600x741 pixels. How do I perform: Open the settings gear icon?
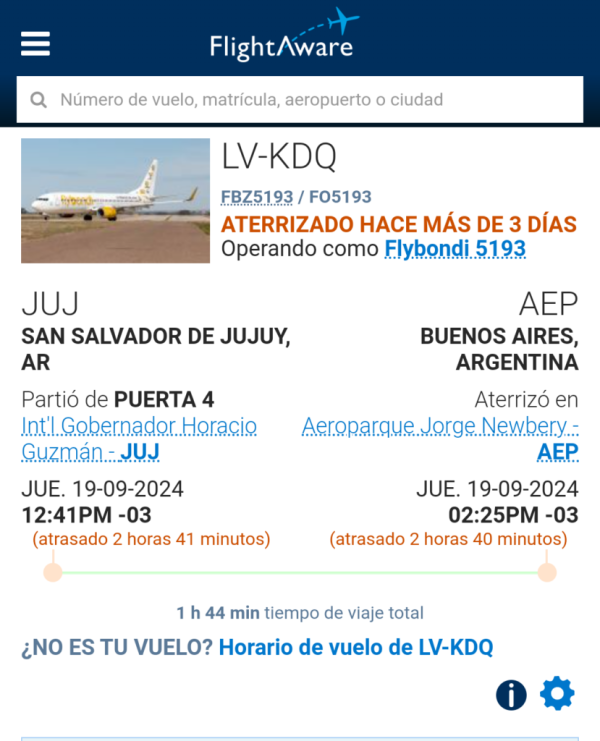(x=557, y=694)
